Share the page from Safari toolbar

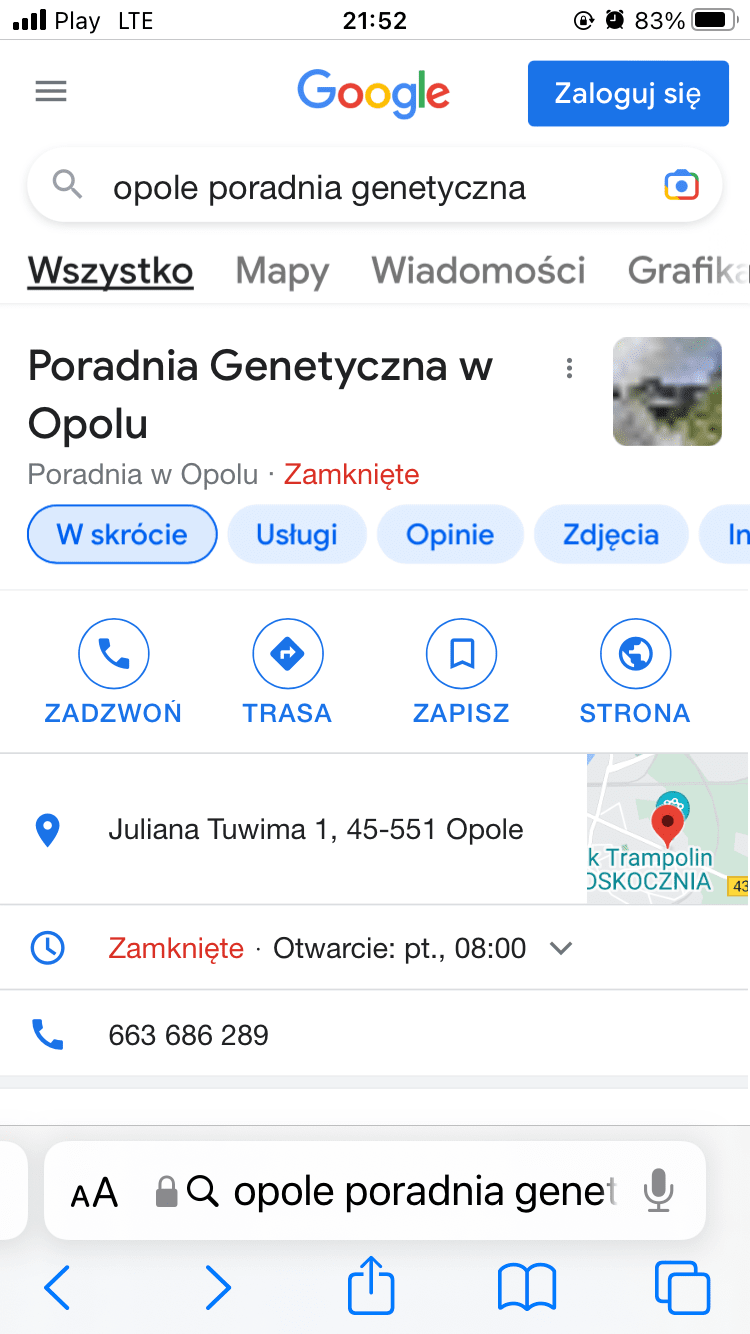371,1287
